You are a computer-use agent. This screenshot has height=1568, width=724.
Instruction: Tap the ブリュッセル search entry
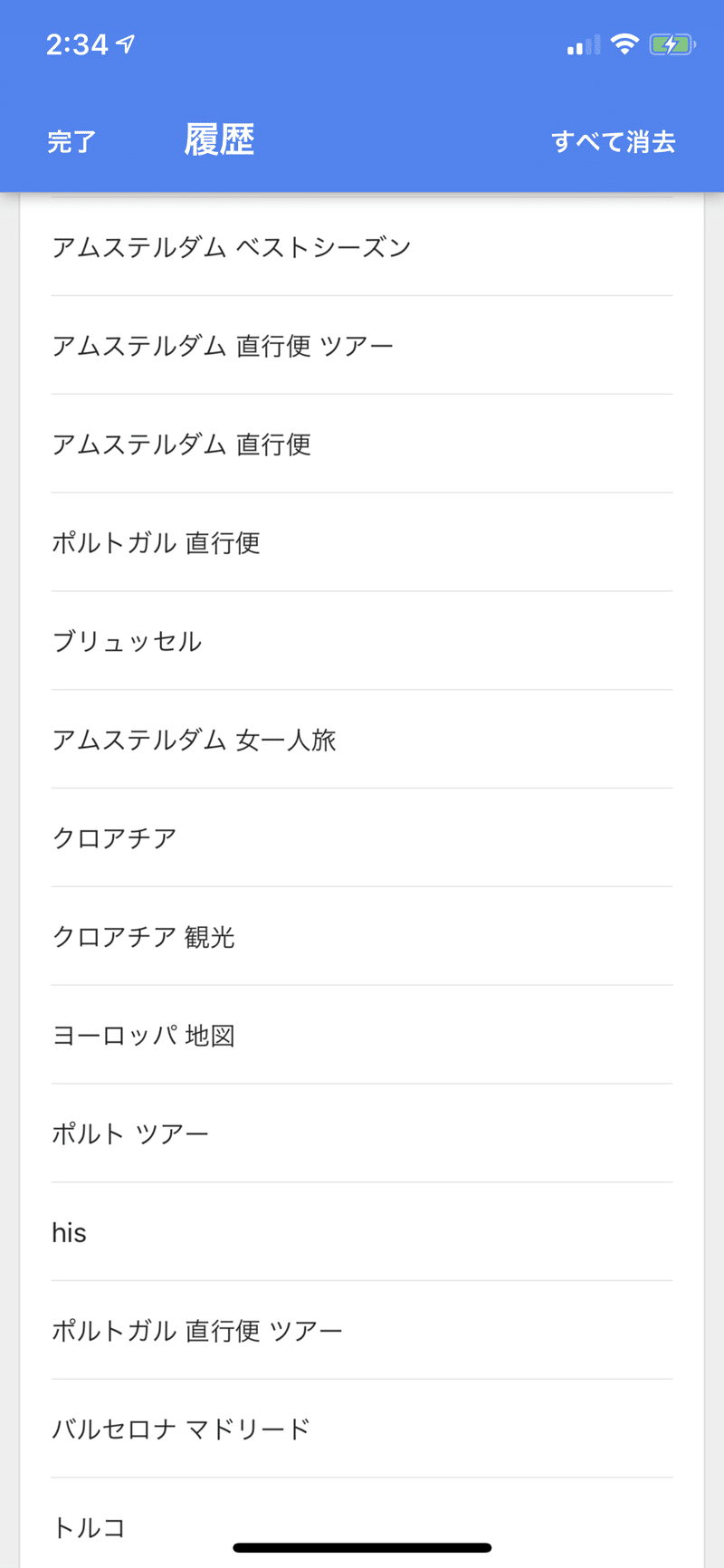(x=128, y=641)
